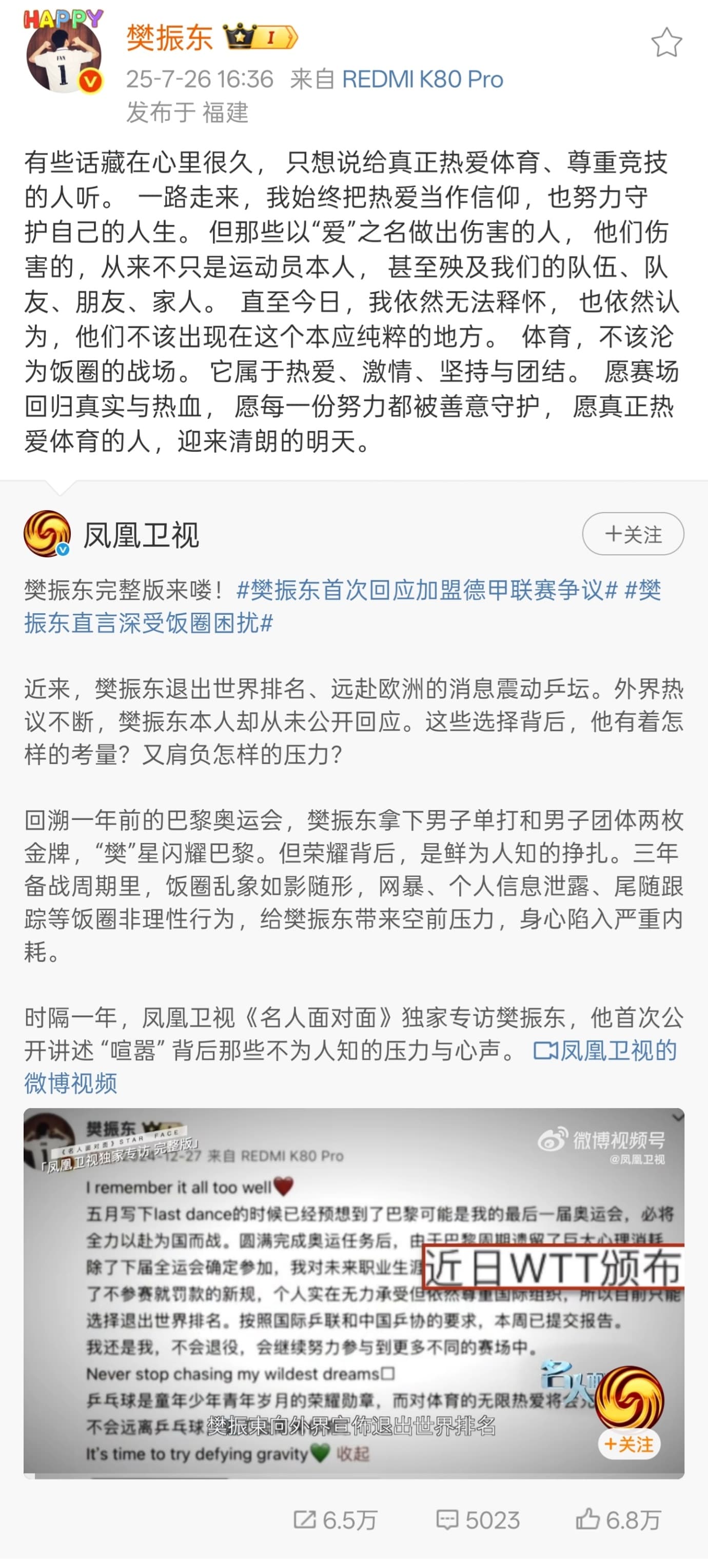Open 凤凰卫视 account profile
Screen dimensions: 708x1568
[141, 535]
